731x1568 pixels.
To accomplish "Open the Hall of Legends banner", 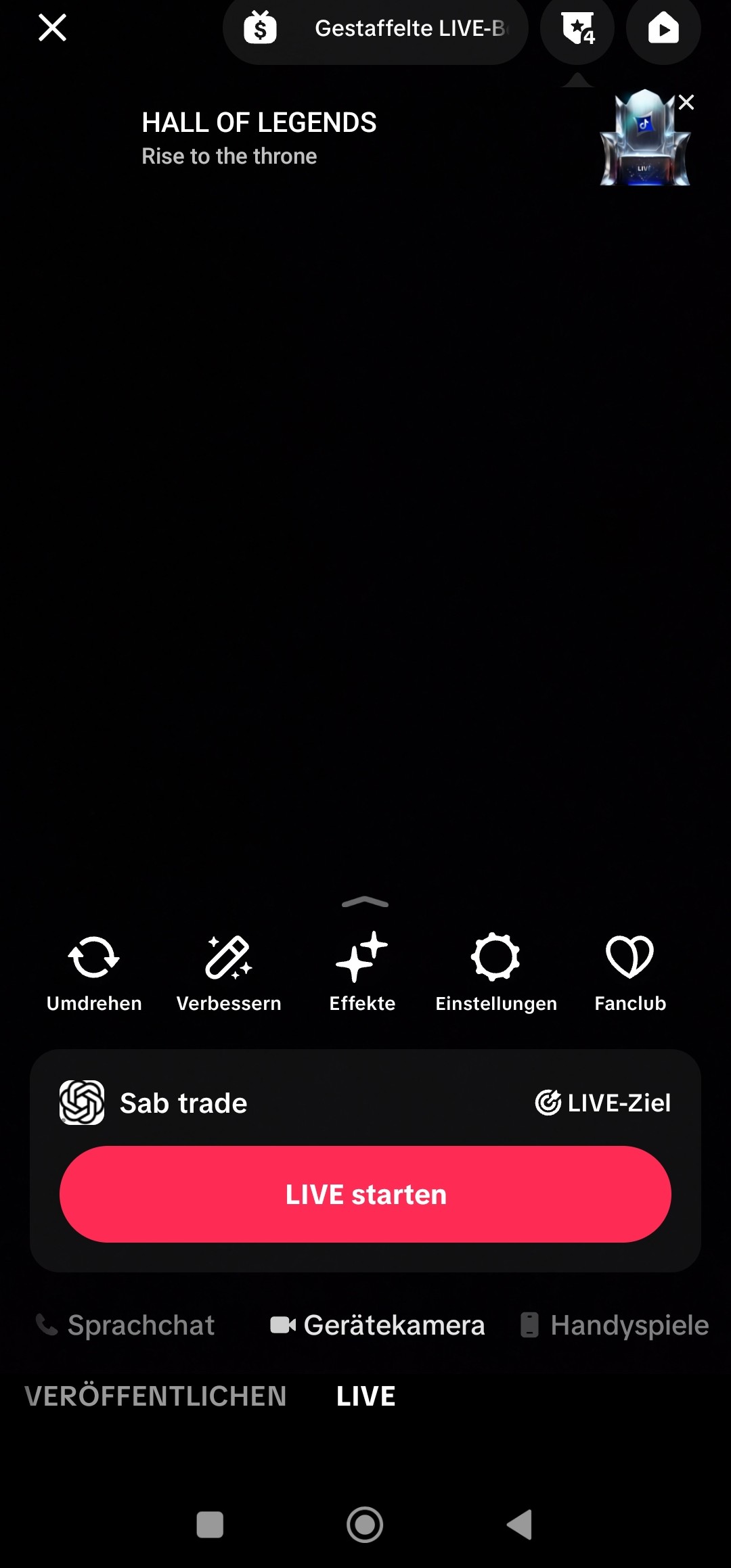I will pyautogui.click(x=259, y=138).
